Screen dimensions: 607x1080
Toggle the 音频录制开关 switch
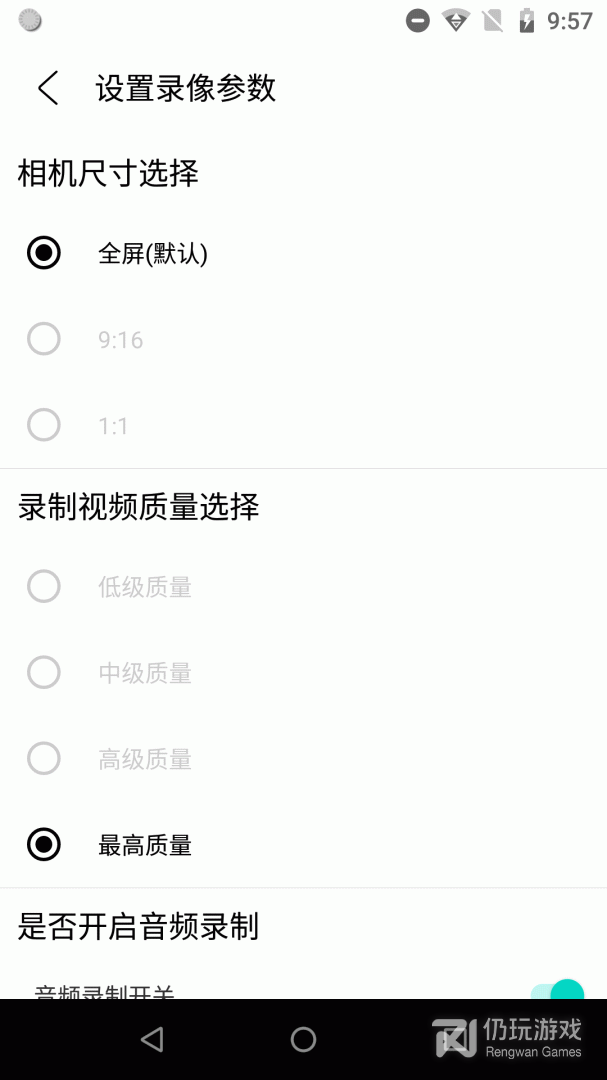559,991
